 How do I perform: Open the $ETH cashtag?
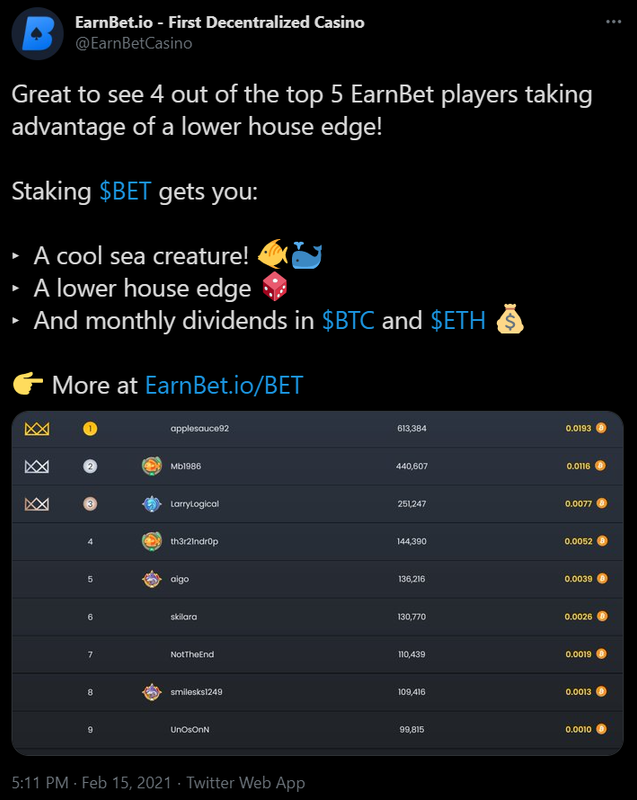point(458,321)
